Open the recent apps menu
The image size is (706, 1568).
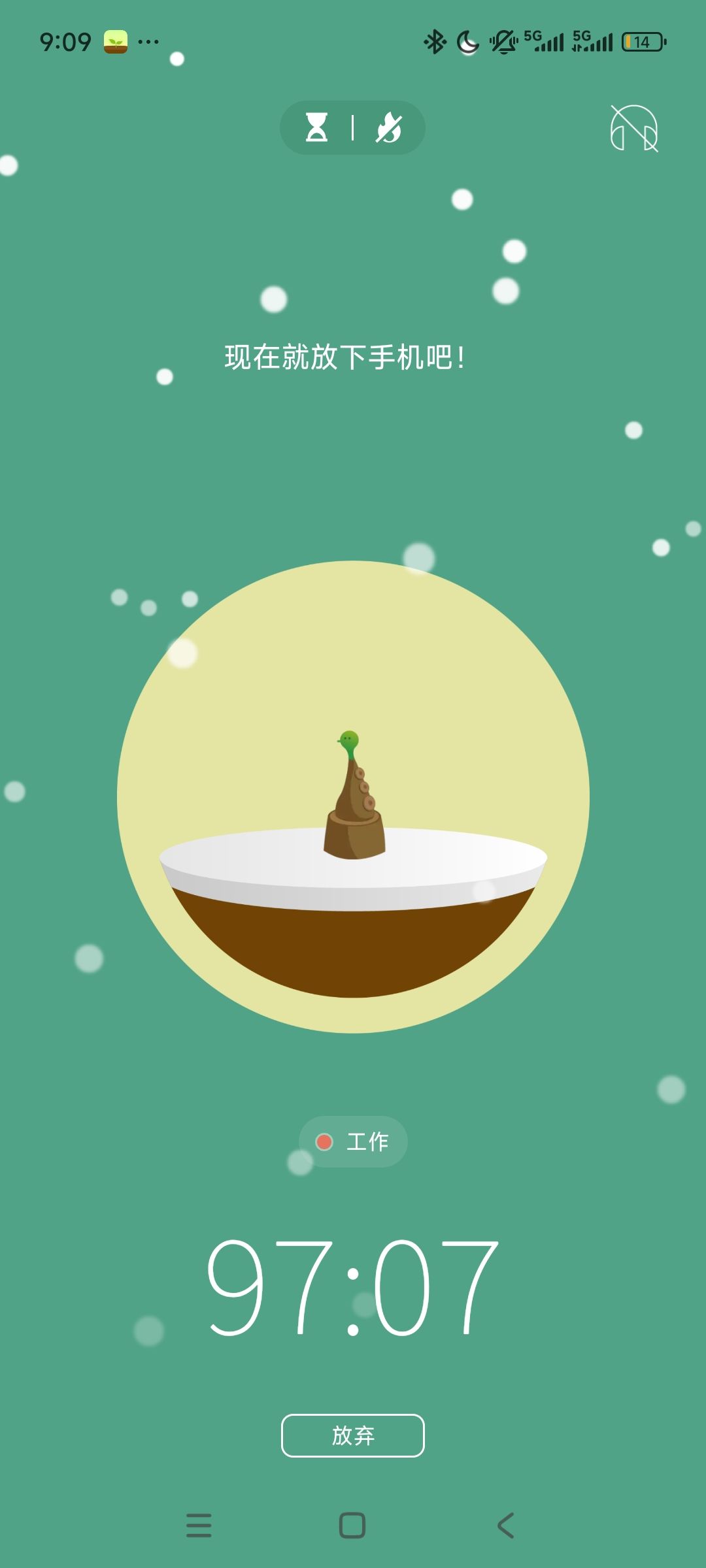pos(199,1526)
